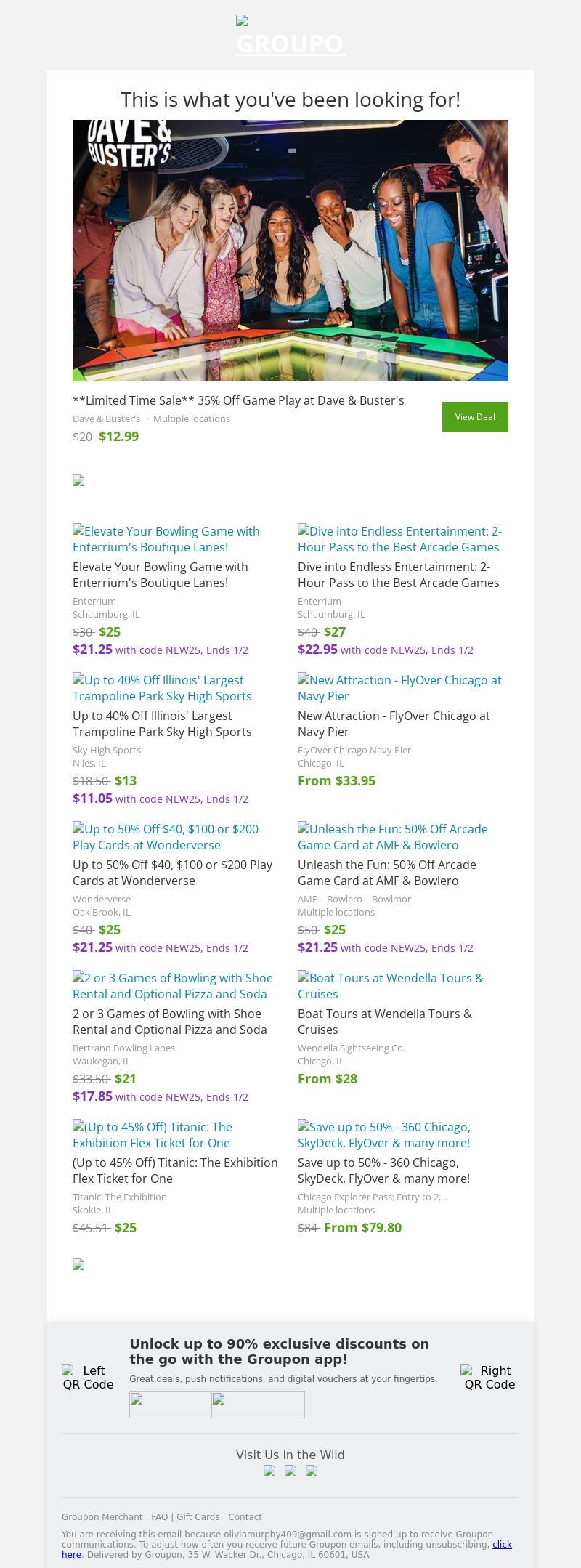Open the Gift Cards footer link
Viewport: 581px width, 1568px height.
click(198, 1516)
